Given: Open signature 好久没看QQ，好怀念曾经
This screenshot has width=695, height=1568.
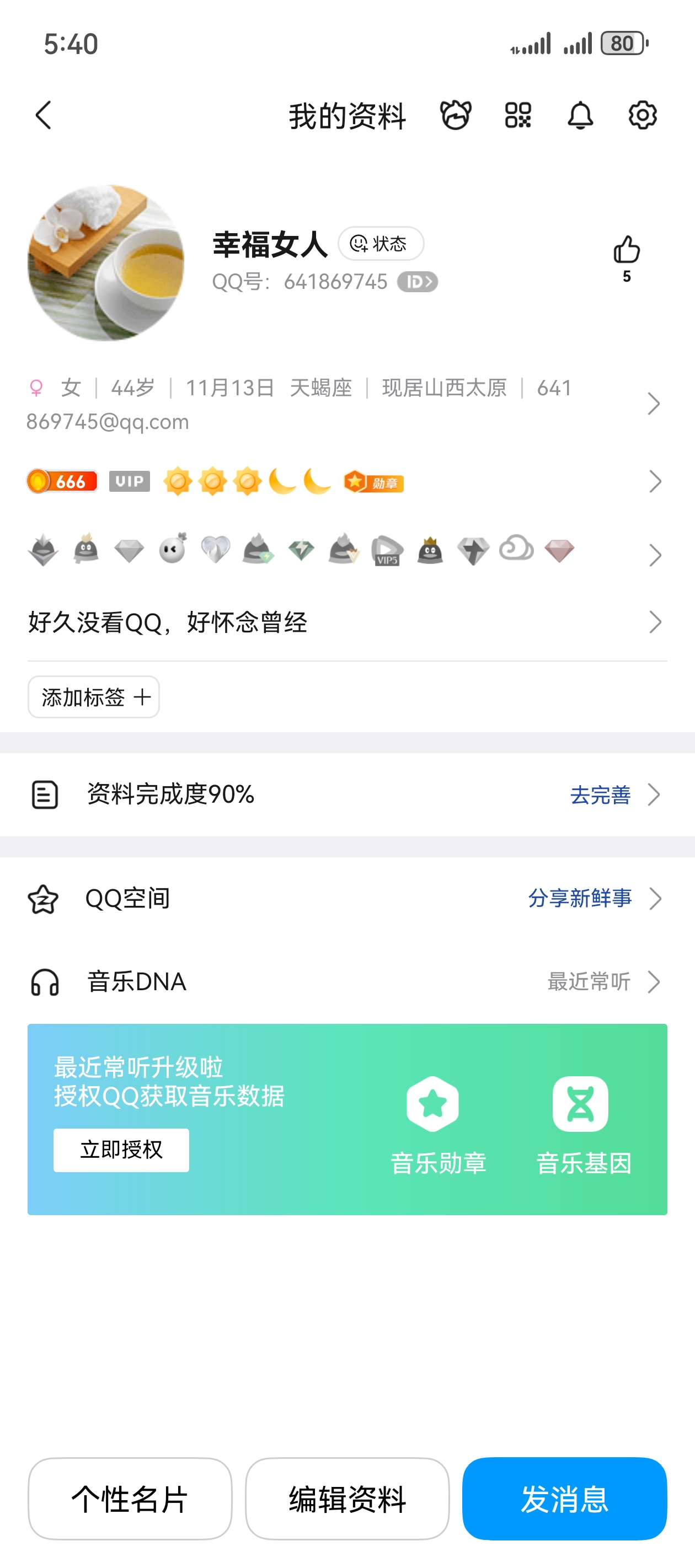Looking at the screenshot, I should tap(341, 622).
